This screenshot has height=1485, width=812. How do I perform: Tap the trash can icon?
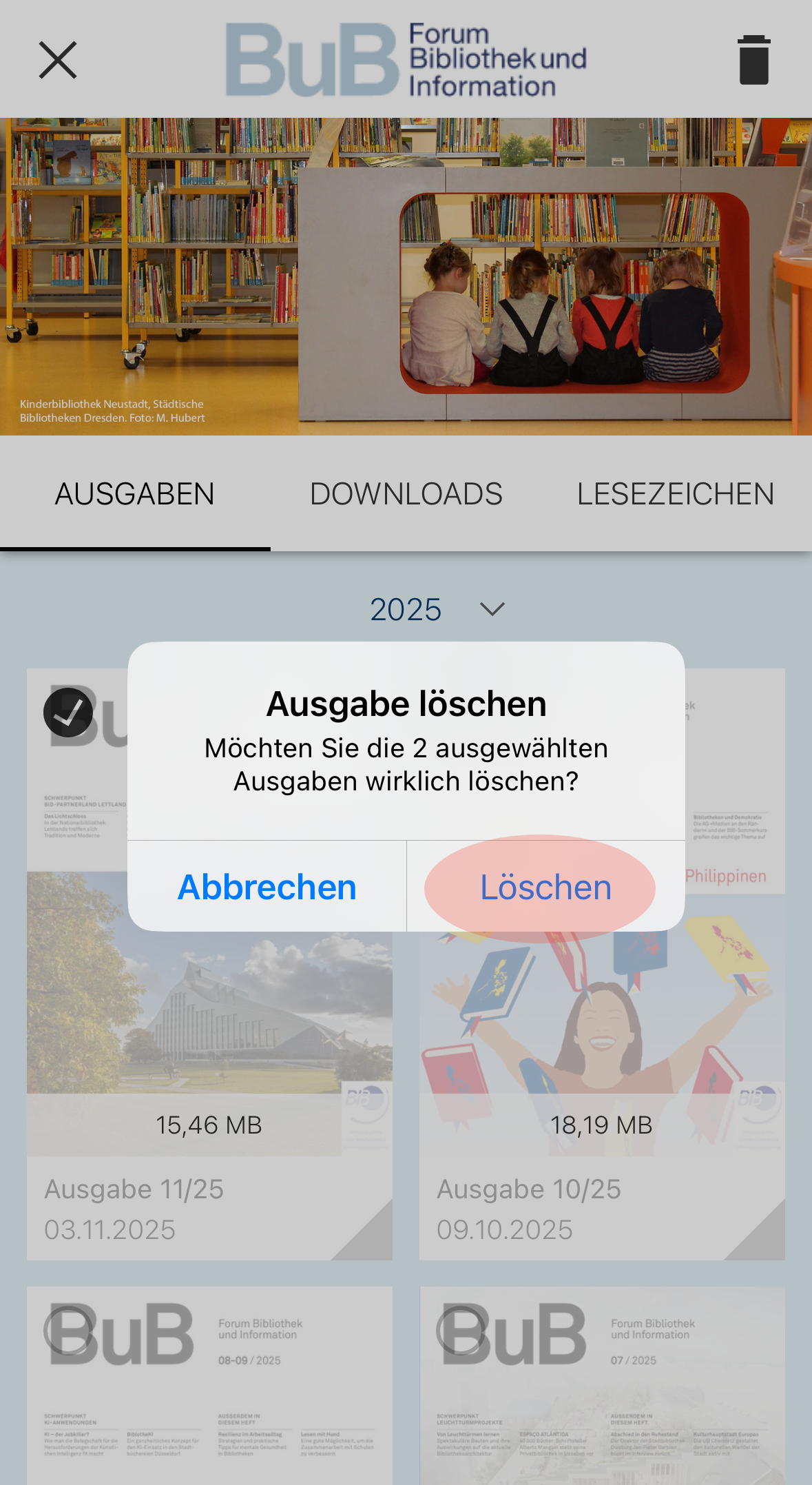tap(753, 60)
